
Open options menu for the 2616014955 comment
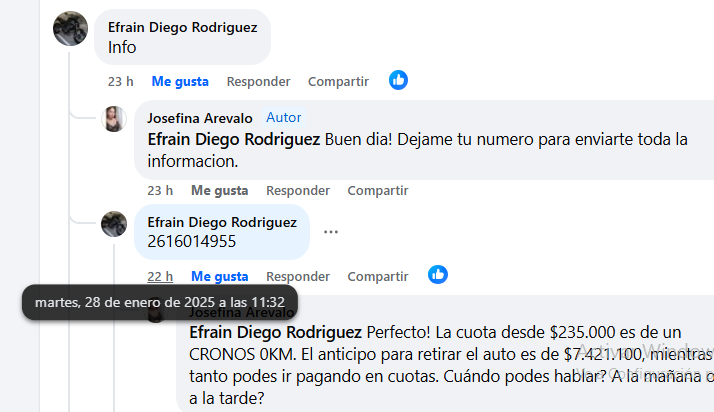click(x=331, y=231)
